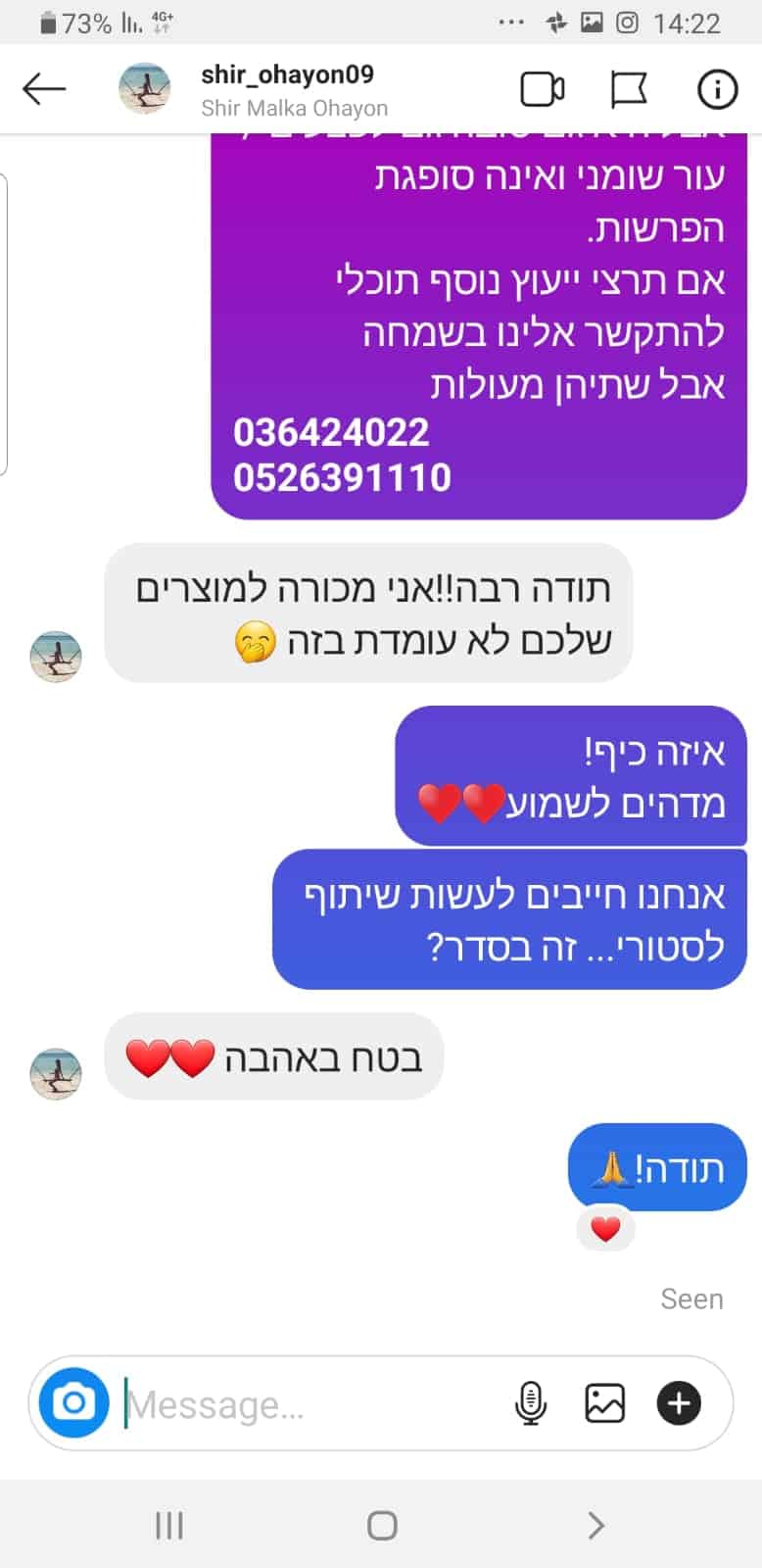Open the recent apps view

[x=169, y=1525]
